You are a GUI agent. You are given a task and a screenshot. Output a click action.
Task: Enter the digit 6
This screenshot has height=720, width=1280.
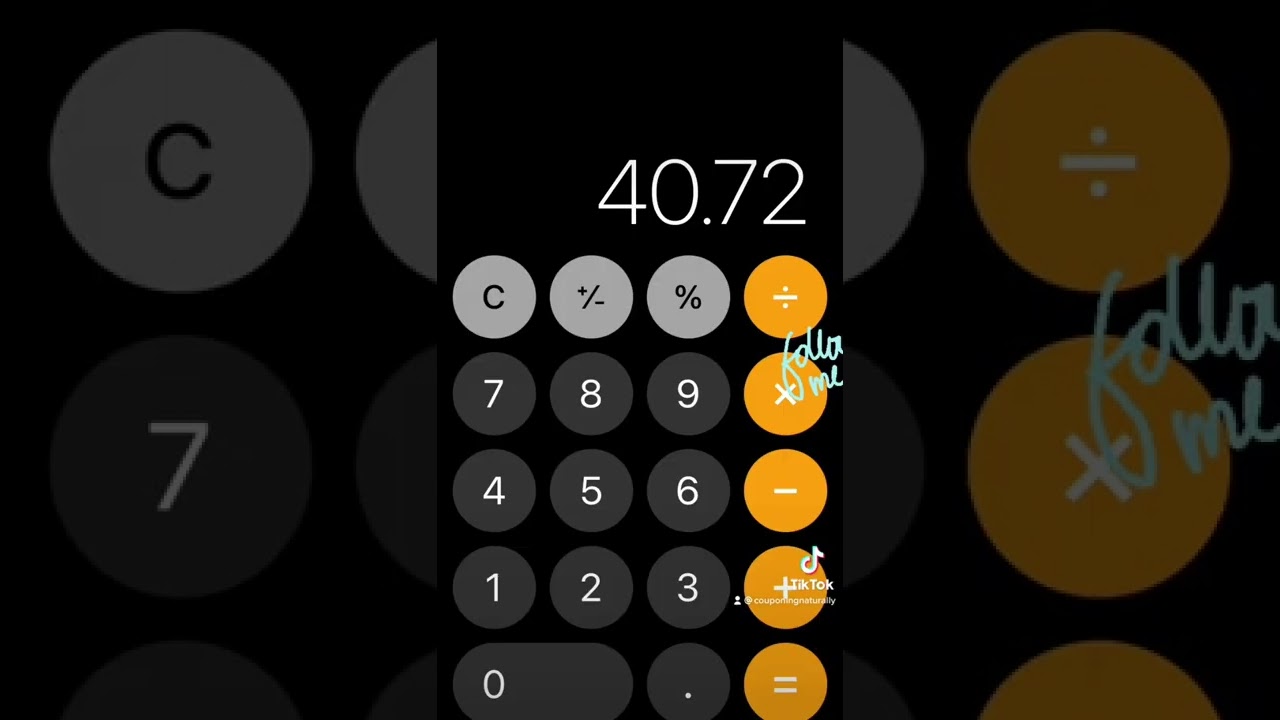tap(688, 491)
